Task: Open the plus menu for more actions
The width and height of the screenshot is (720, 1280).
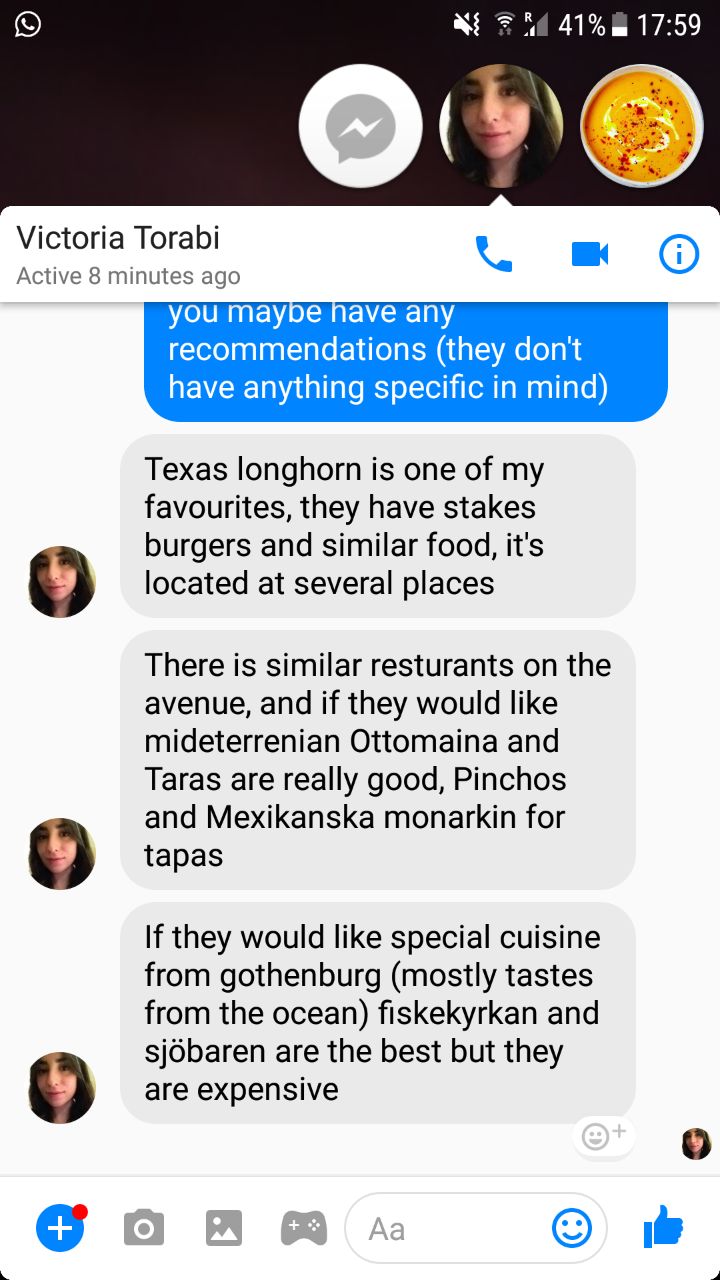Action: pyautogui.click(x=60, y=1227)
